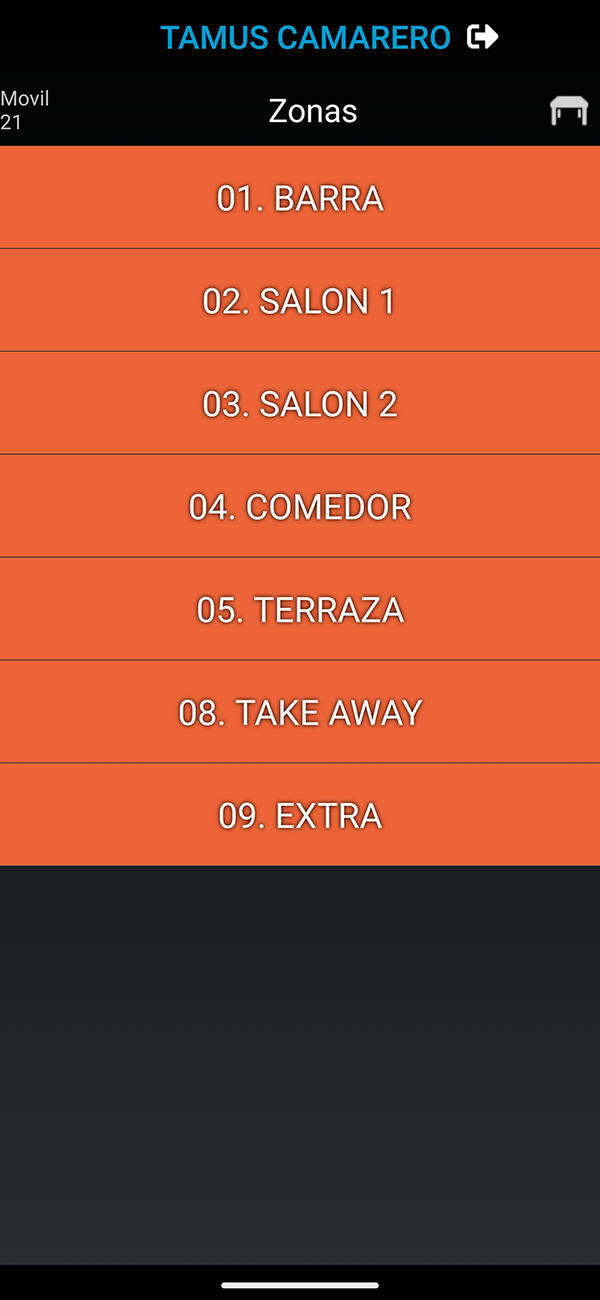Screen dimensions: 600x1300
Task: Tap the logout arrow icon
Action: tap(482, 38)
